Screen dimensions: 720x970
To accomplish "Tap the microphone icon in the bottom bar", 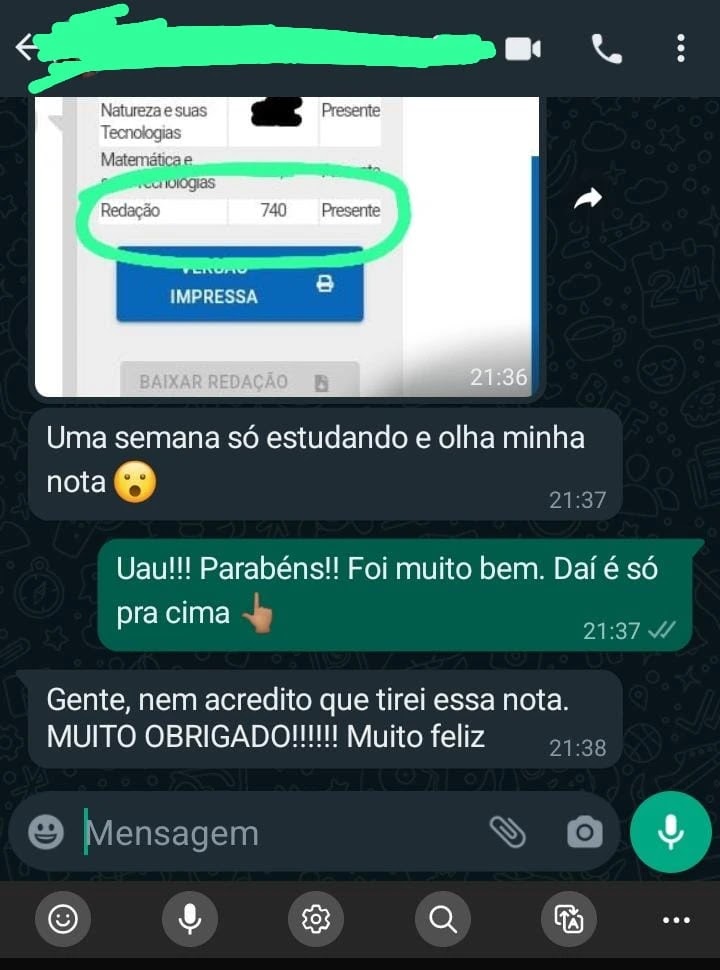I will coord(190,919).
